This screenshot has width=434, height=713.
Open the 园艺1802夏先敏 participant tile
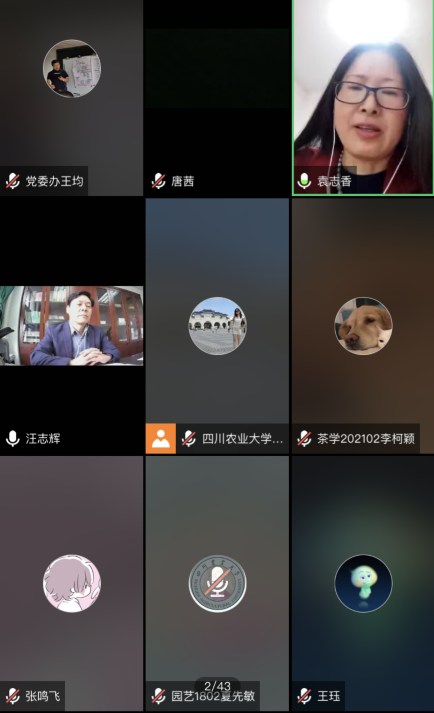[x=217, y=583]
